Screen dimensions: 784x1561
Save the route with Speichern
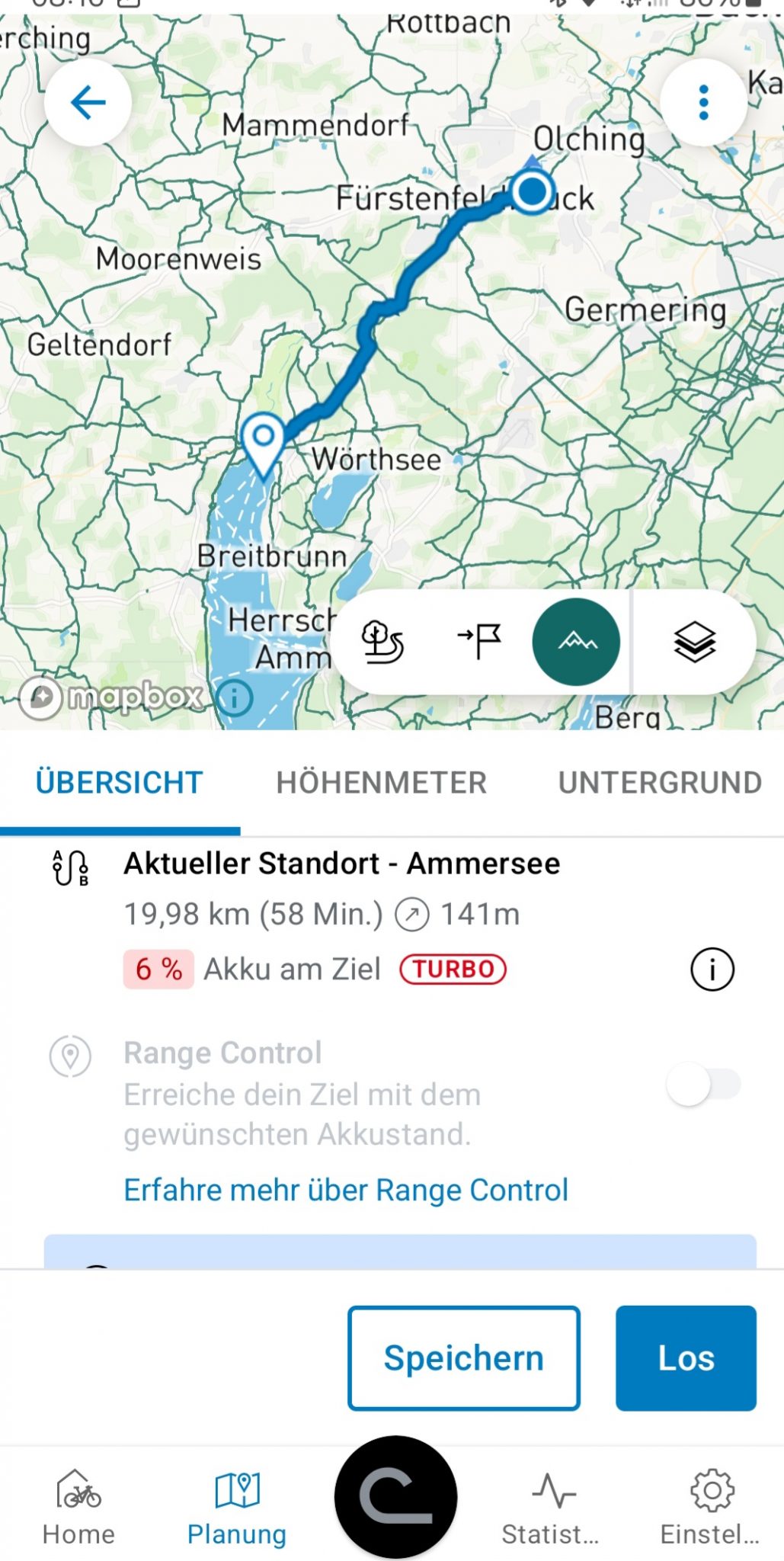click(463, 1357)
